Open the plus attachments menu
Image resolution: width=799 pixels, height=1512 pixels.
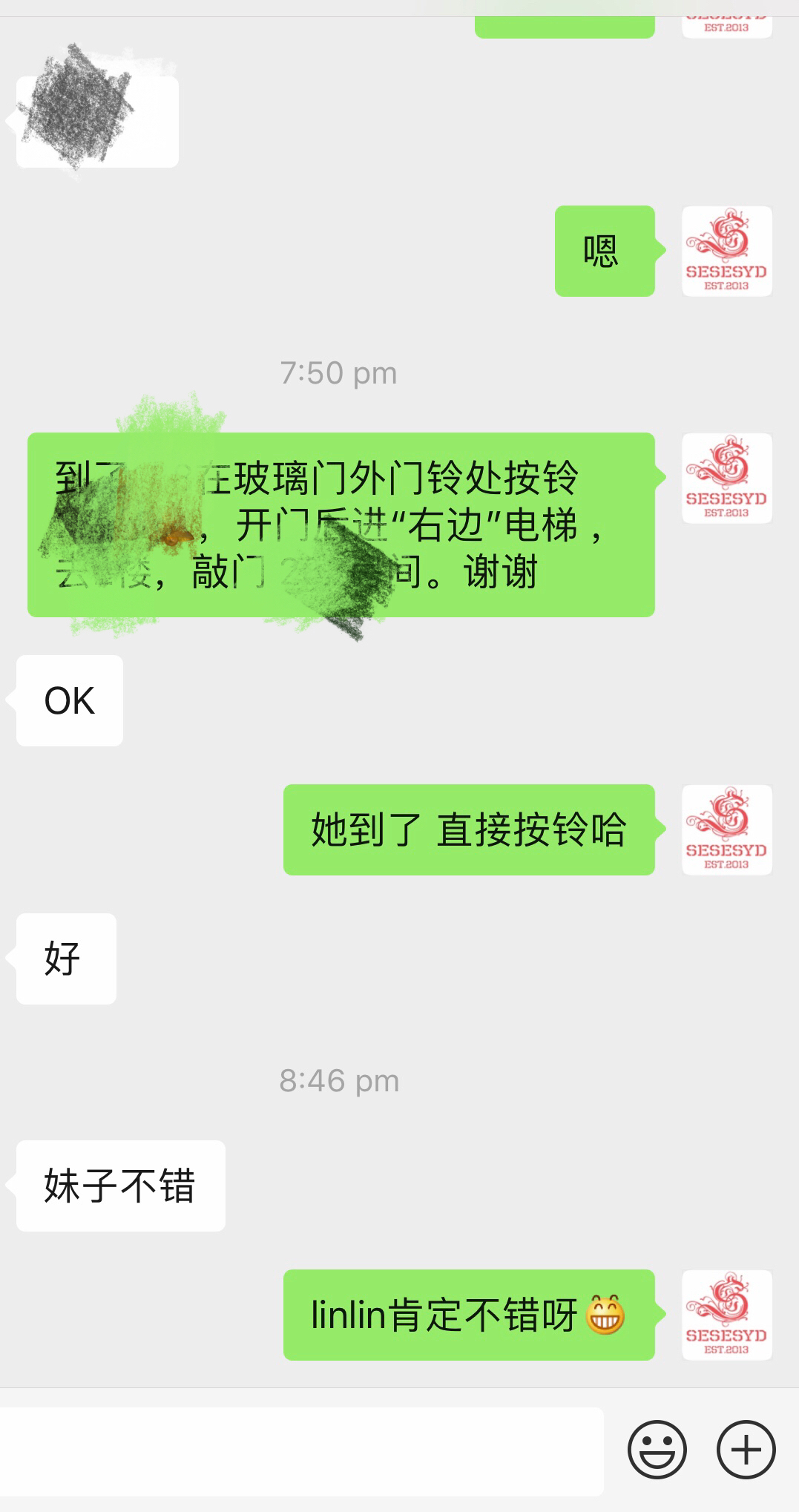pyautogui.click(x=746, y=1450)
